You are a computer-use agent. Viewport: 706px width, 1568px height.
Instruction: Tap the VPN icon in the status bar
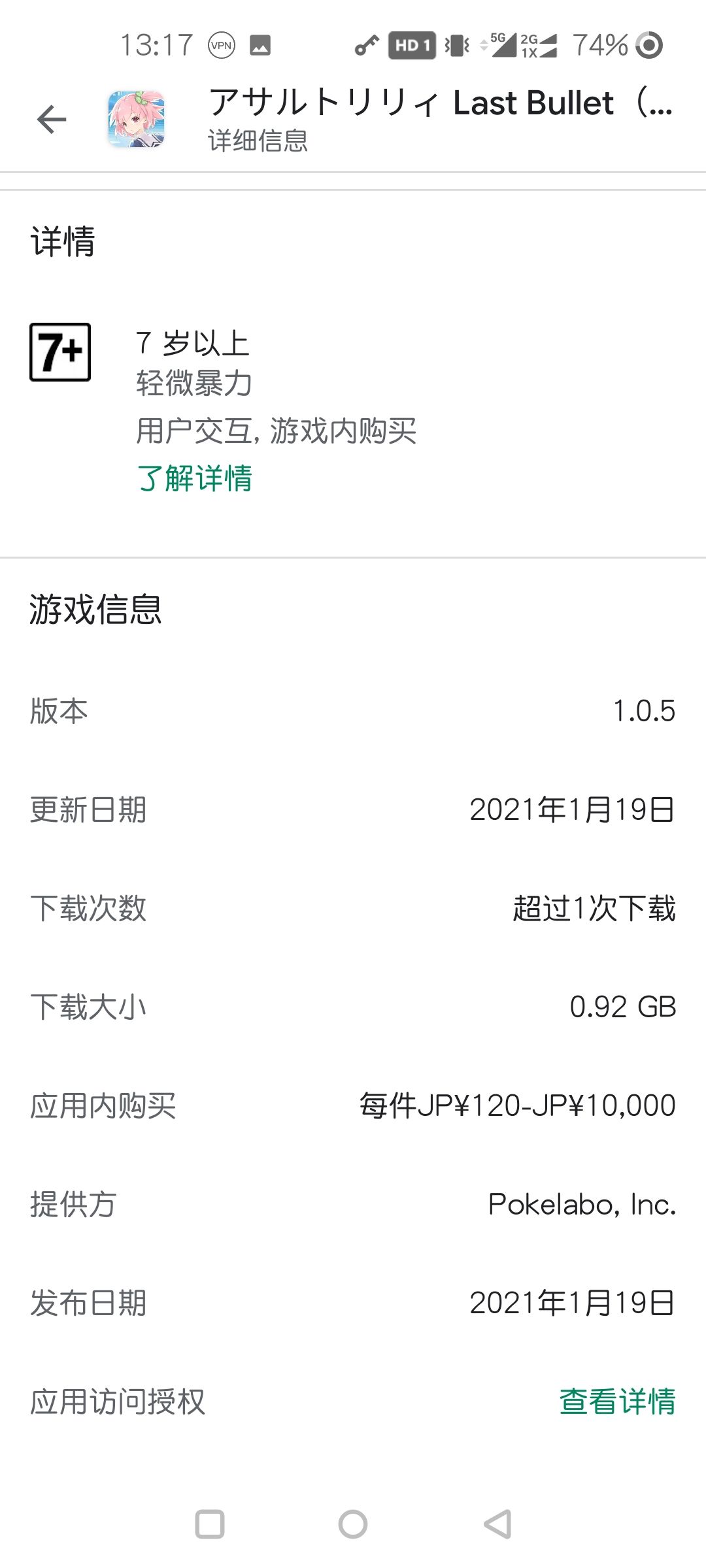pos(222,44)
